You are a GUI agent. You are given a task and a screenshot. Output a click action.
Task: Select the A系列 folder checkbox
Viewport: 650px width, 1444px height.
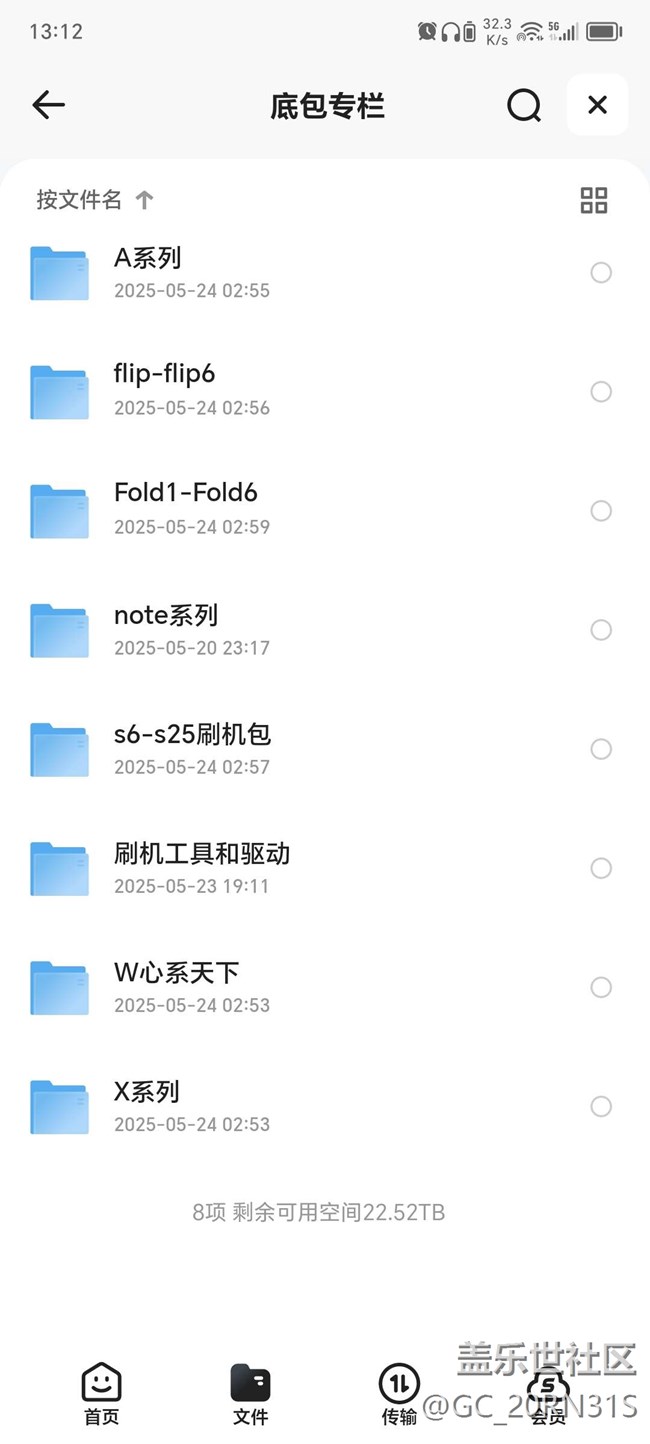click(601, 272)
